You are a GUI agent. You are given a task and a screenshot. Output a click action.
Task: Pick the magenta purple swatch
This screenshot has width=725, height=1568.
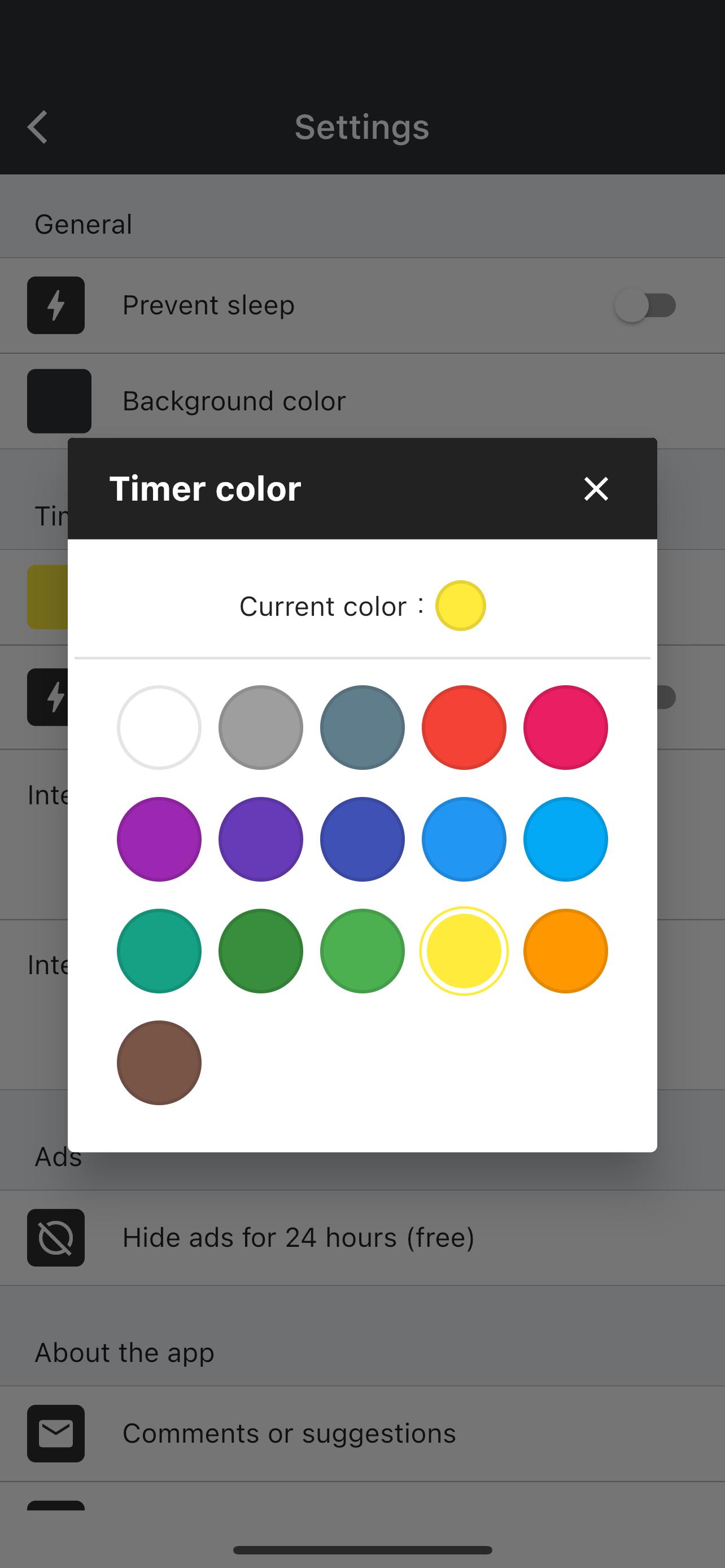159,839
